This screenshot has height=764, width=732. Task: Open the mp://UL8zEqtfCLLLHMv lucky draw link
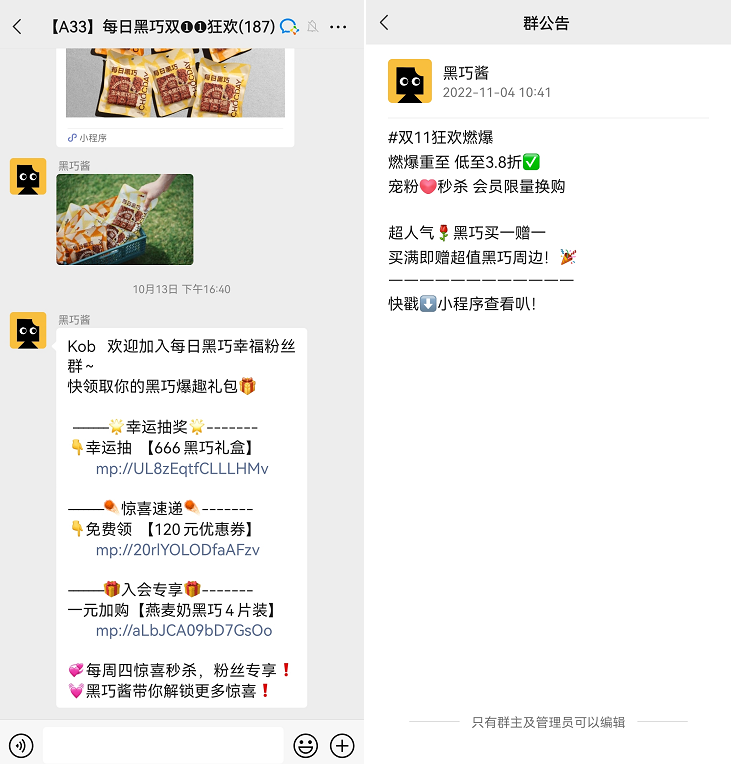pyautogui.click(x=182, y=469)
